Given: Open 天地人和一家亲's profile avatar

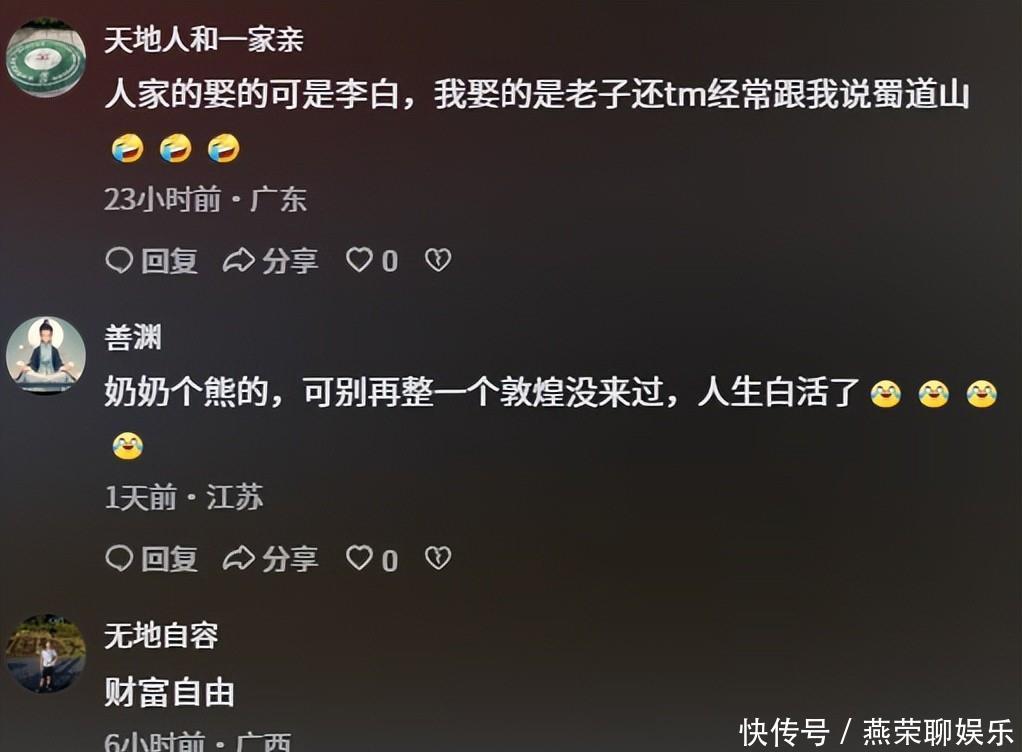Looking at the screenshot, I should click(x=46, y=58).
